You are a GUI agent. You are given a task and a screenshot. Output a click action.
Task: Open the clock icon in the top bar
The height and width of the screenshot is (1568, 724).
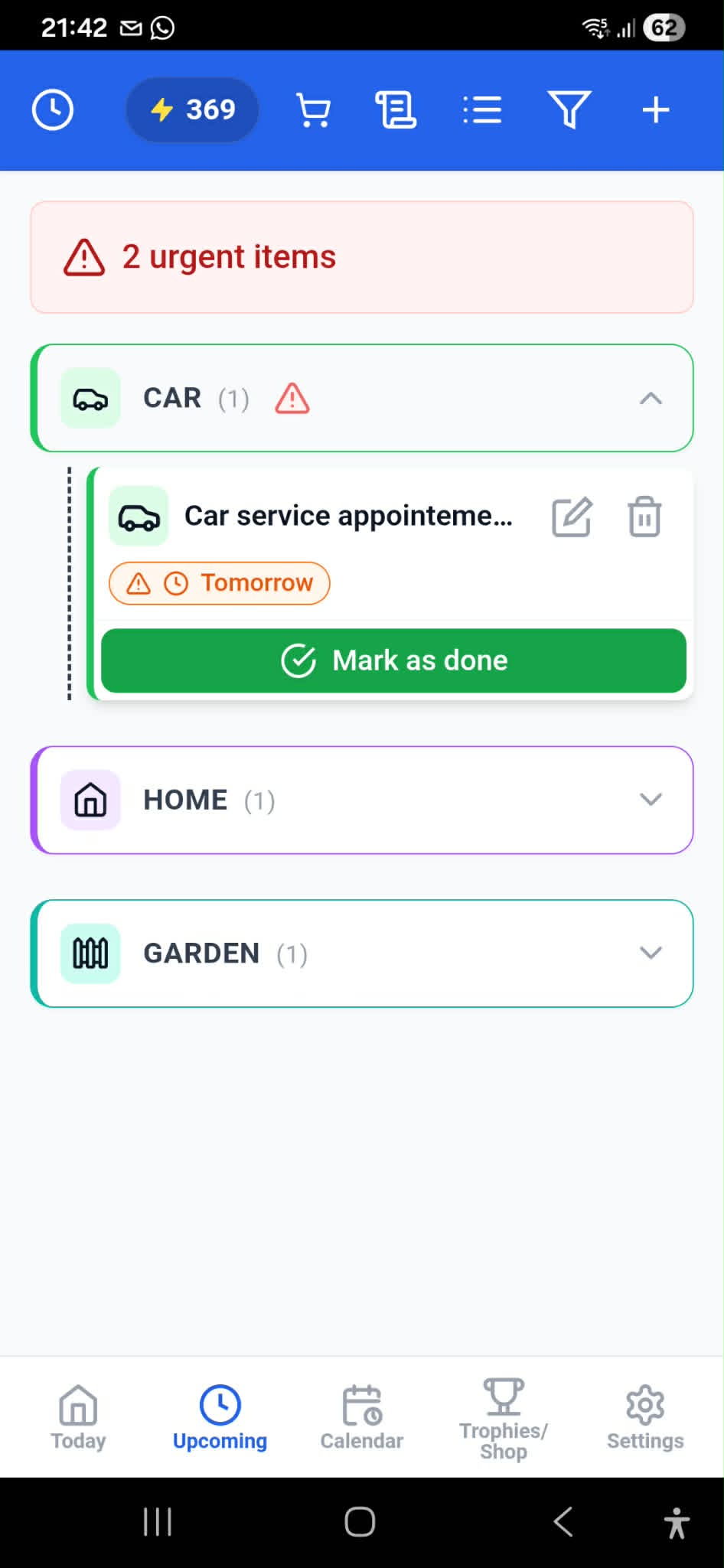53,110
